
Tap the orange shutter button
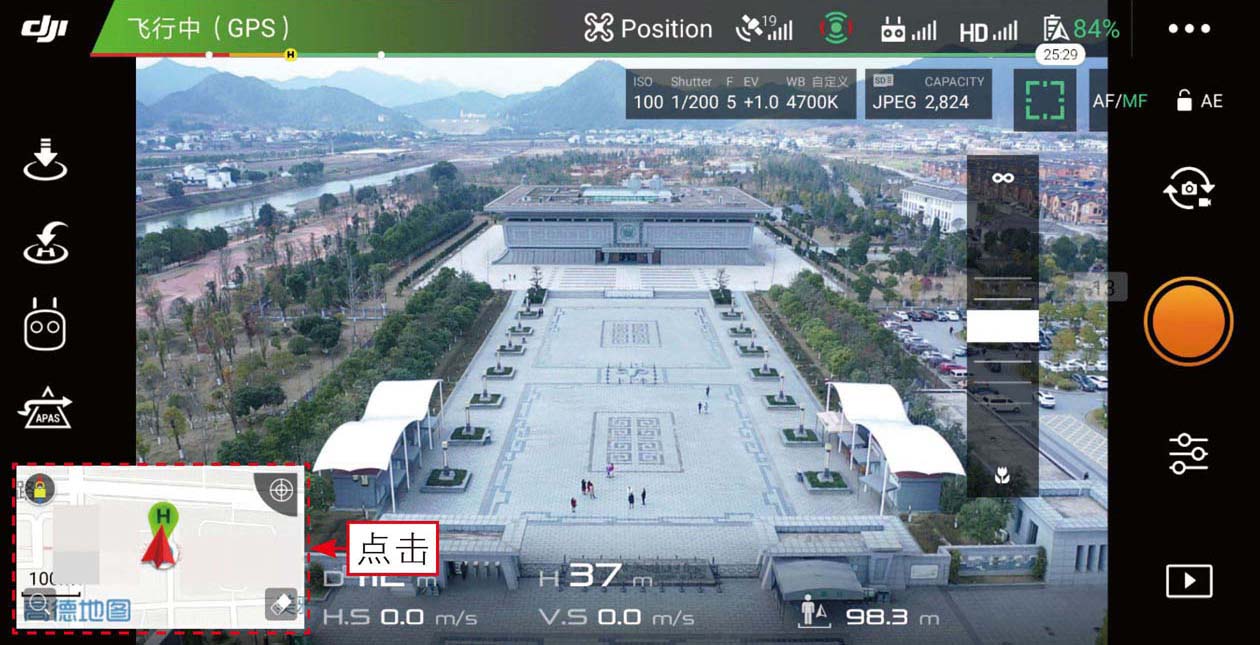pos(1188,321)
